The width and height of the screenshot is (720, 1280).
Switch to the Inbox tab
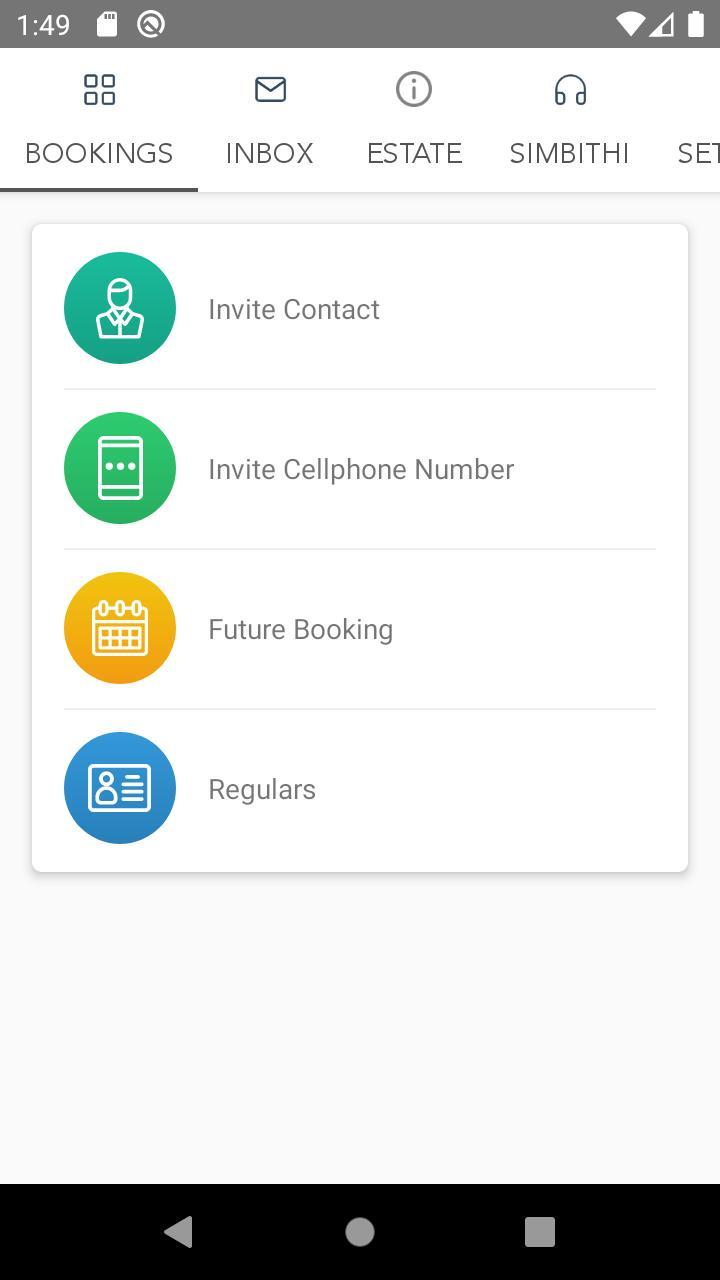click(269, 122)
